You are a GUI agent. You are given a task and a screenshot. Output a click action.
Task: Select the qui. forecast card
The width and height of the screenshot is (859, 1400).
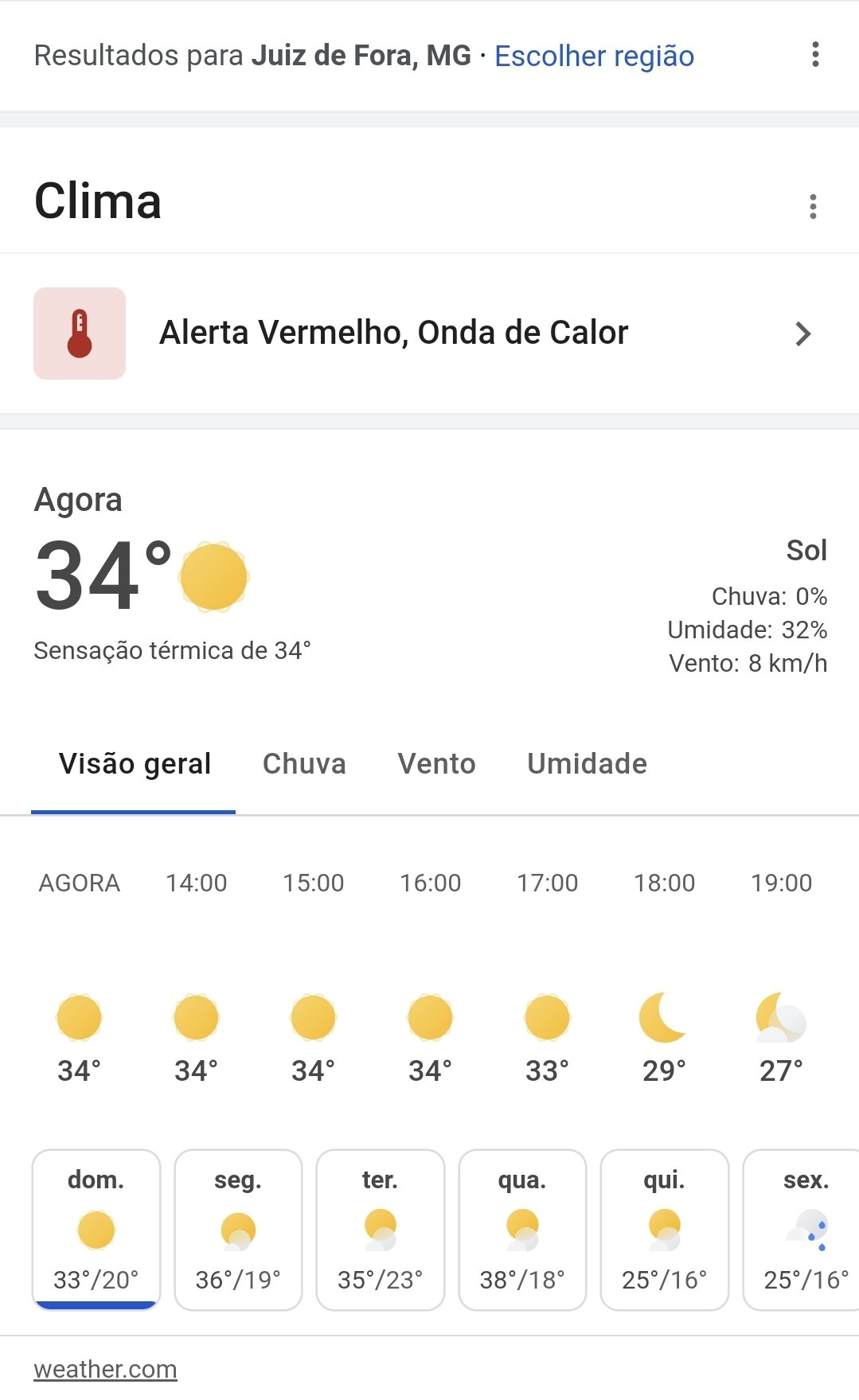click(x=664, y=1230)
